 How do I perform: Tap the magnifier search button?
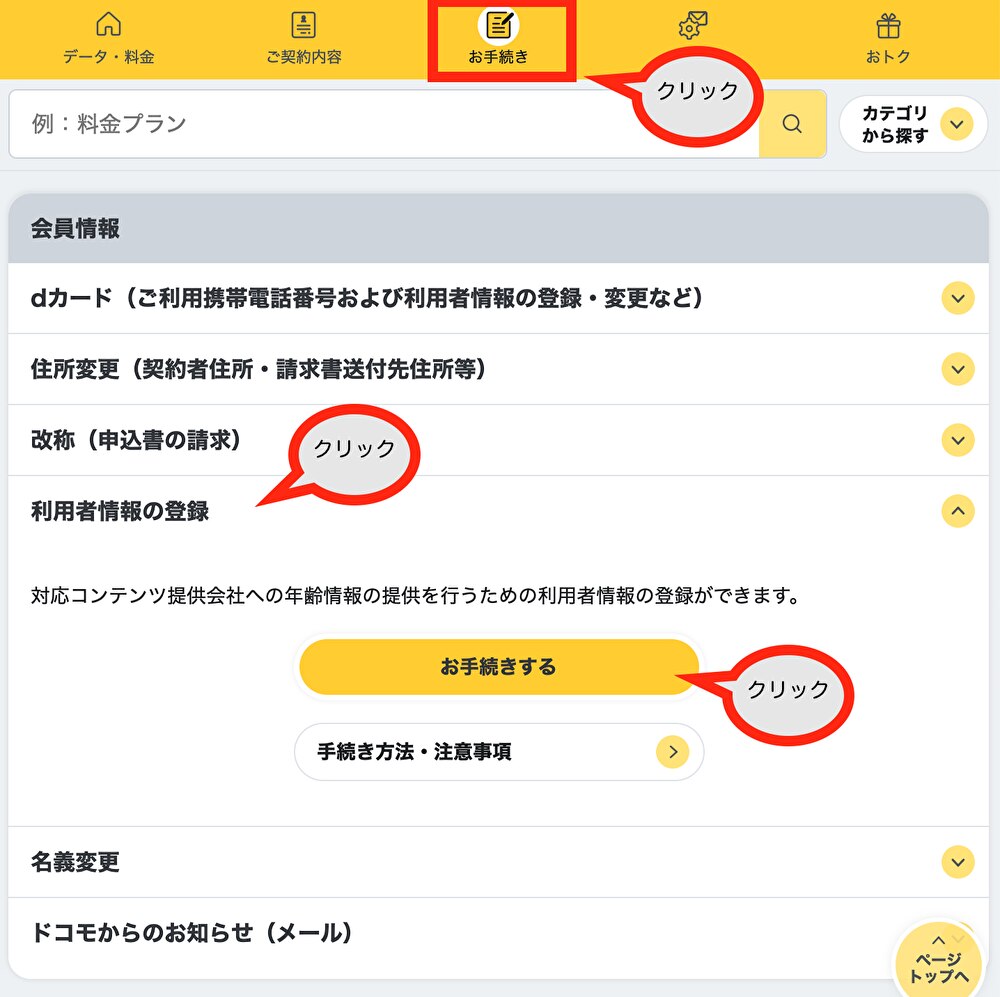coord(792,124)
